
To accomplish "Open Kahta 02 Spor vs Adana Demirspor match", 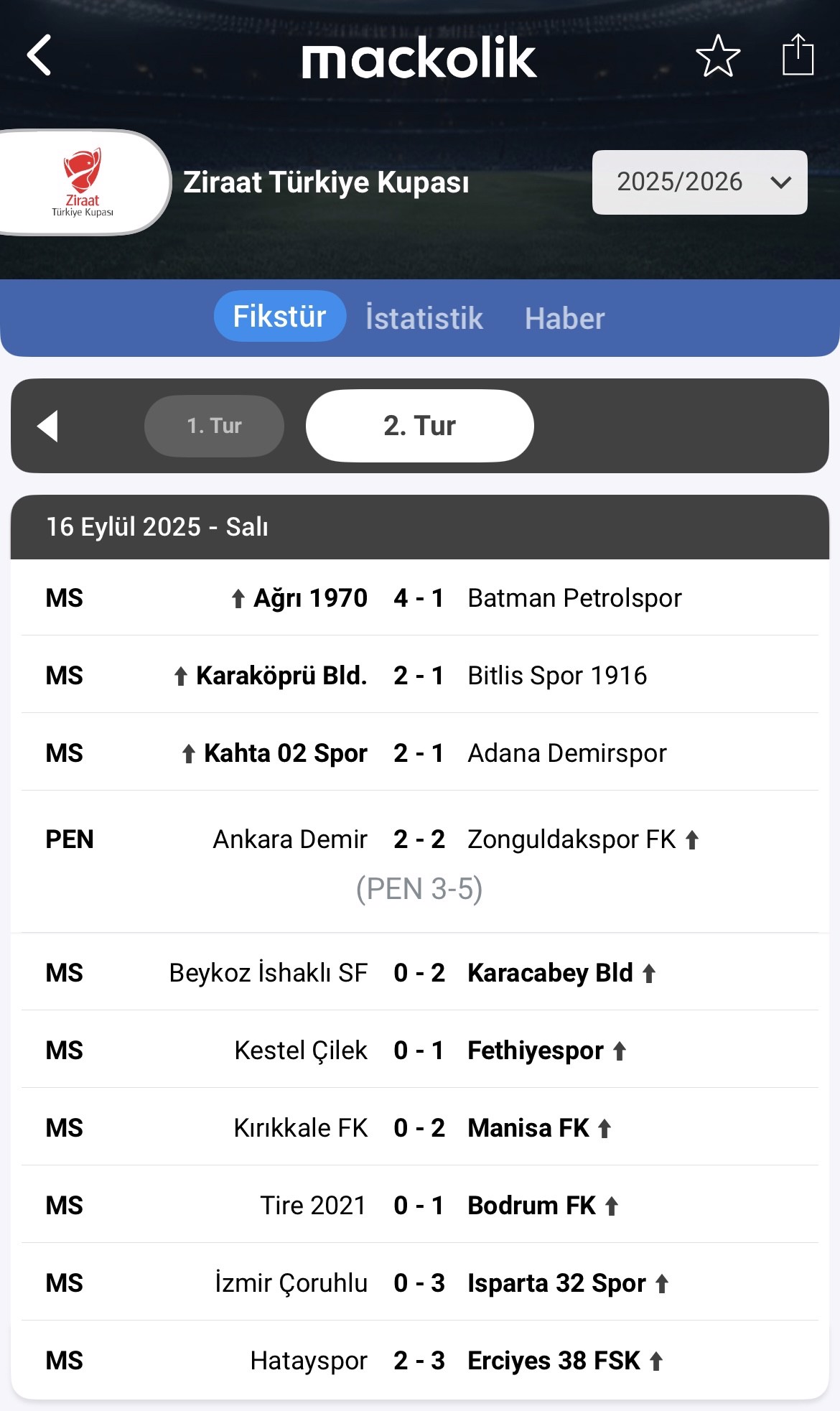I will [x=420, y=753].
